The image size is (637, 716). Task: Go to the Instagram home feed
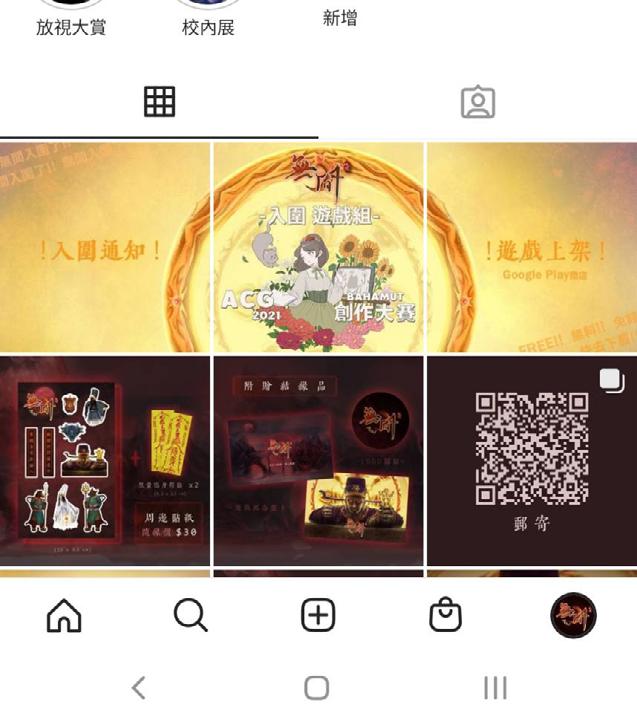64,616
